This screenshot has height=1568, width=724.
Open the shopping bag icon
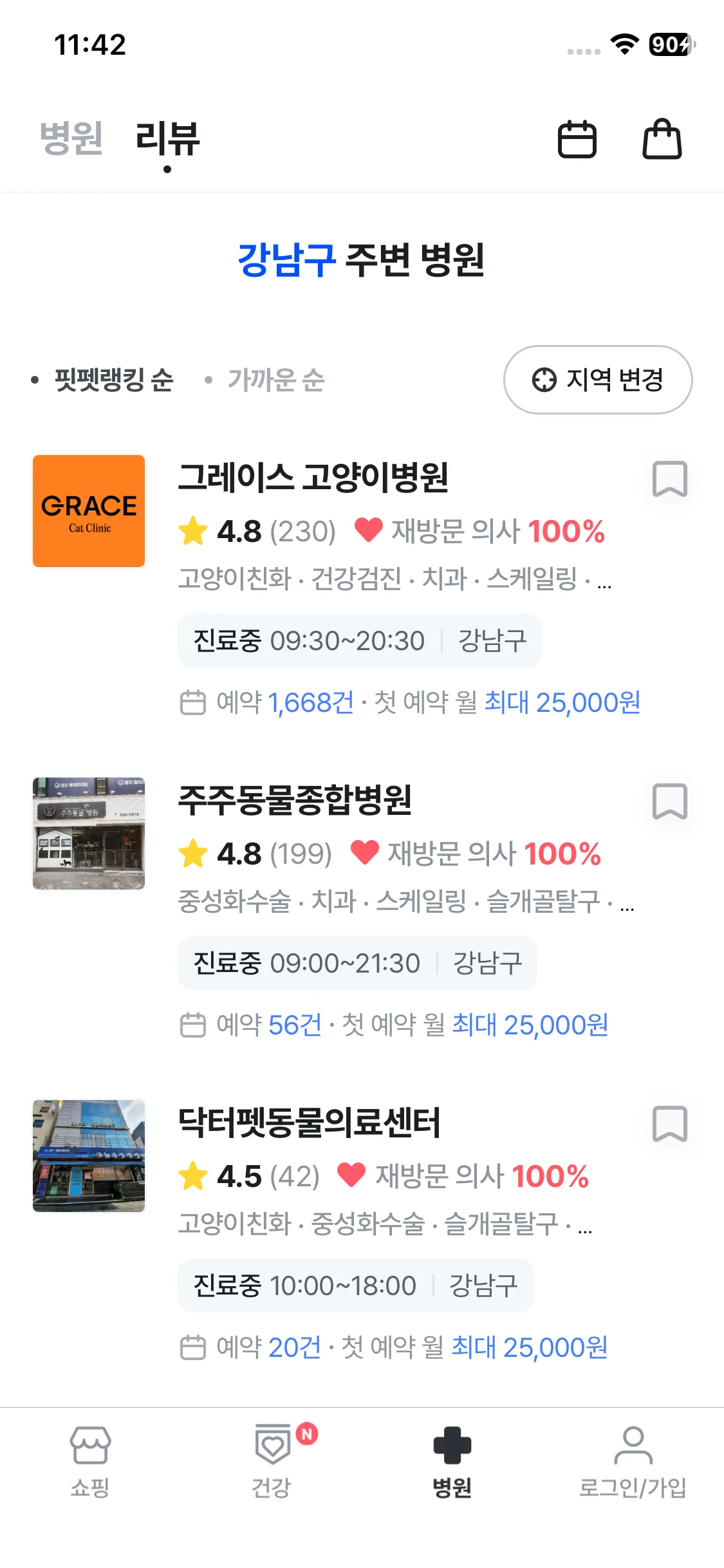point(662,139)
